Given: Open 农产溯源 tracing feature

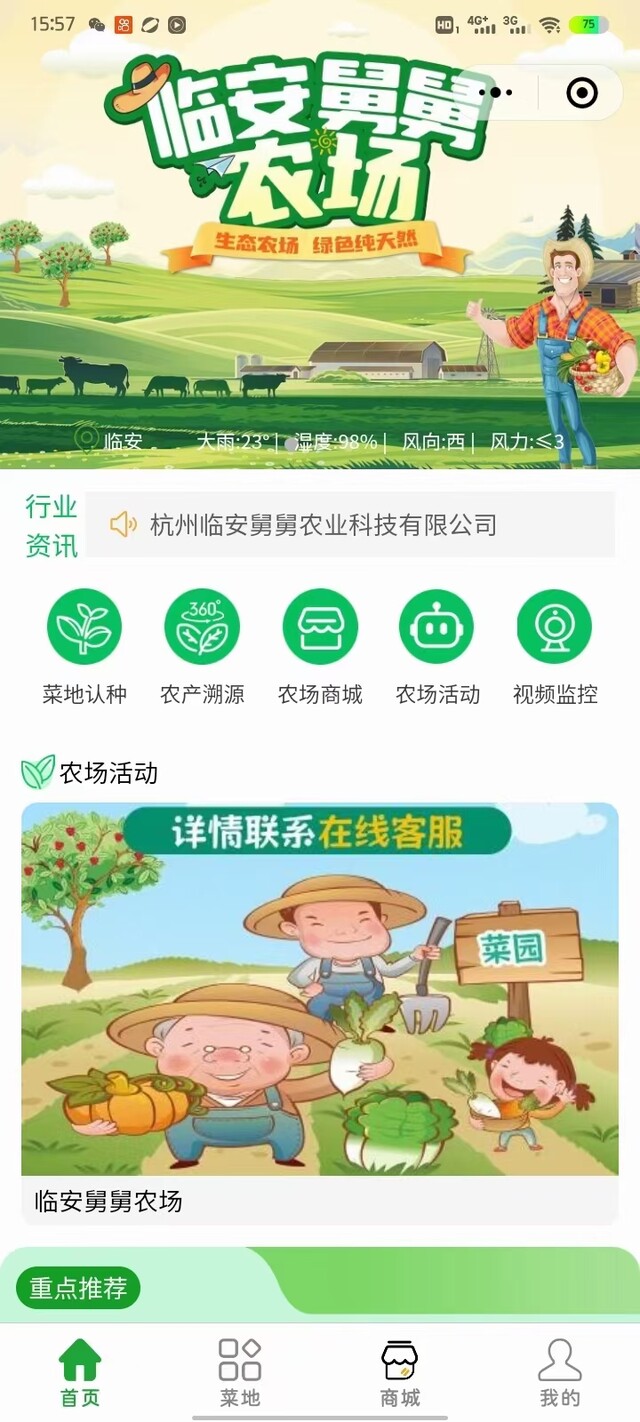Looking at the screenshot, I should point(202,627).
